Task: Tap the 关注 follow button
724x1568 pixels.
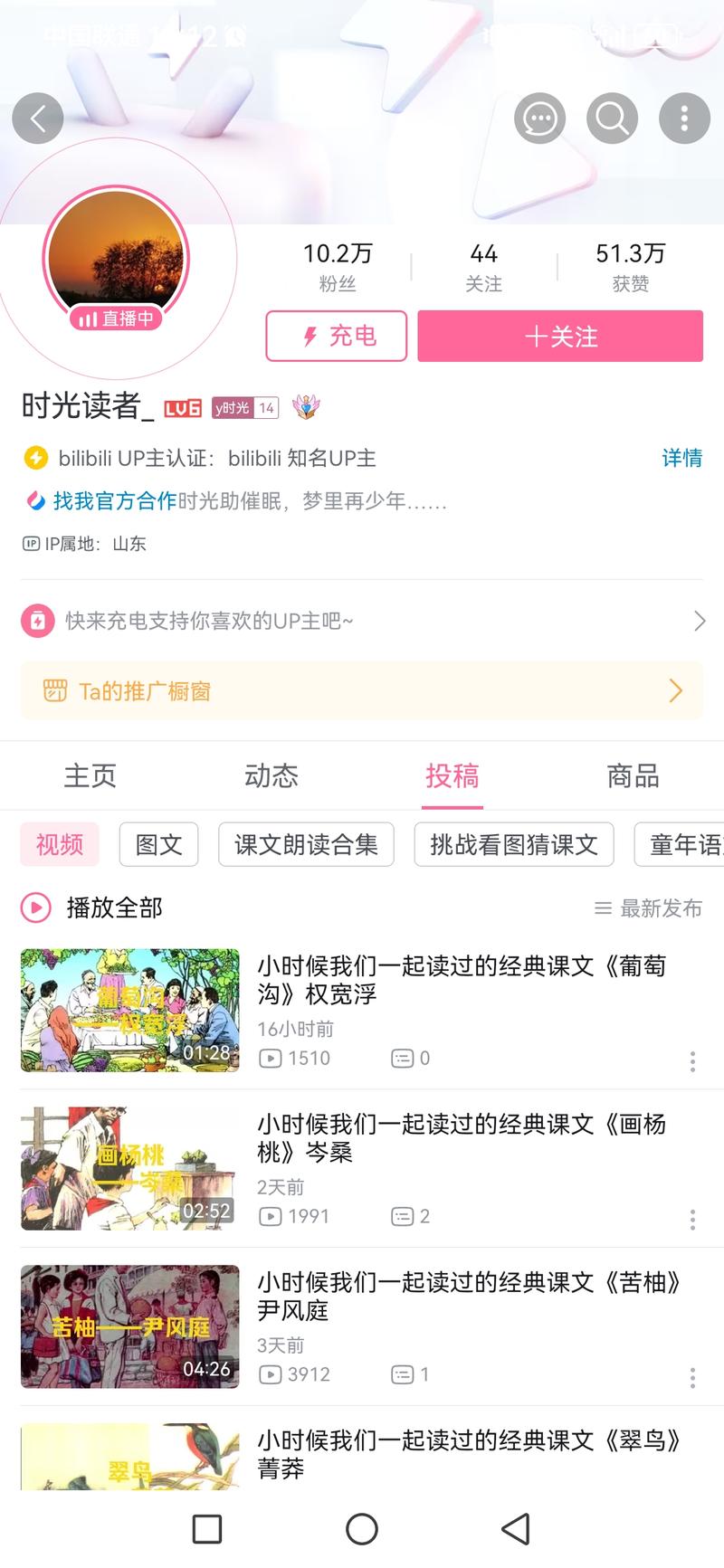Action: [559, 336]
